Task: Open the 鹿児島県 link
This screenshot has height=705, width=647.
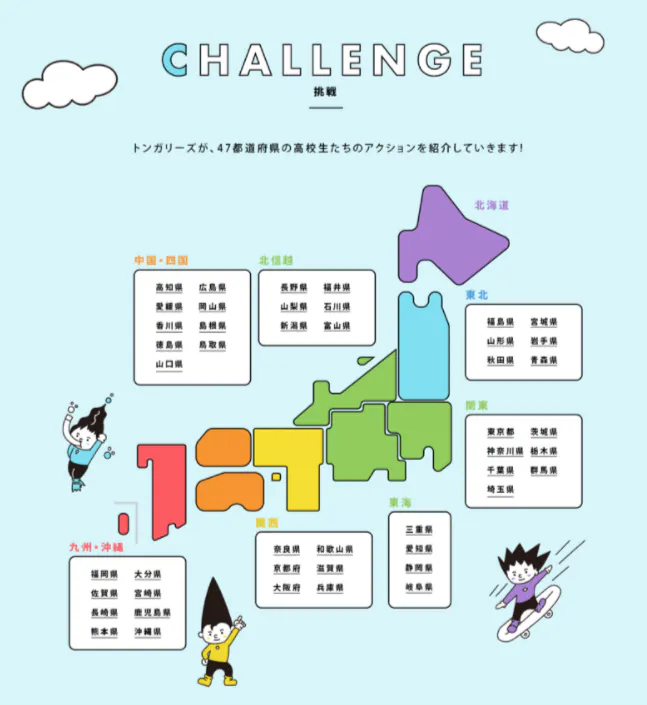Action: point(152,613)
